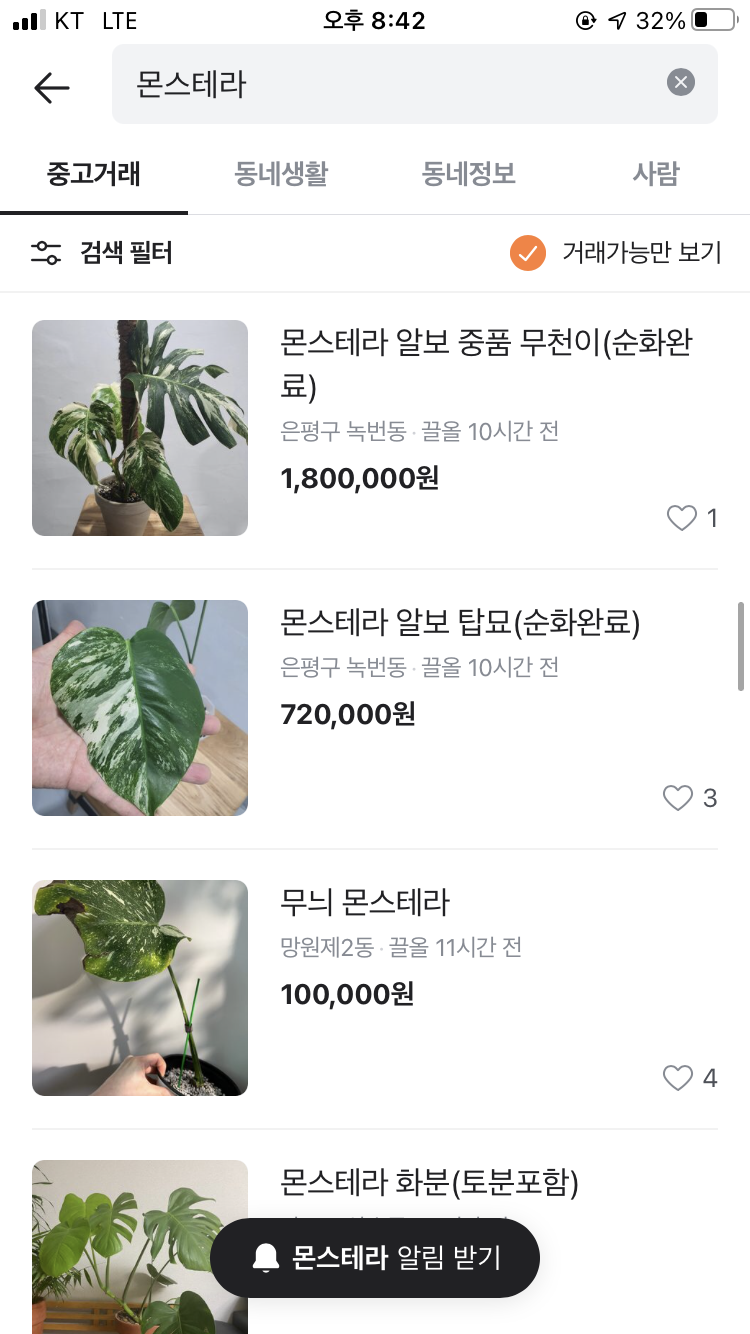Uncheck 거래가능만 보기
The width and height of the screenshot is (750, 1334).
527,253
